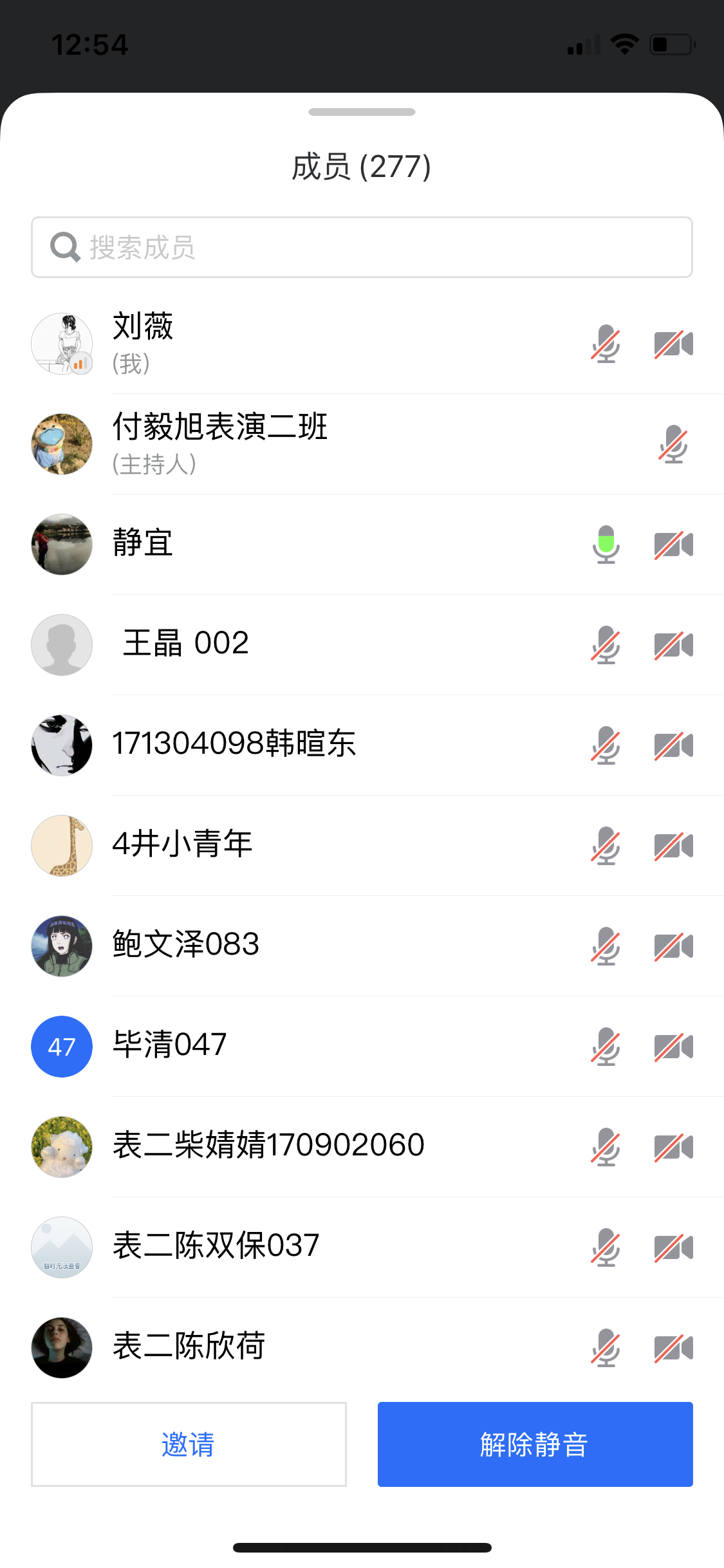Tap the active green microphone beside 静宜
Screen dimensions: 724x1568
(606, 545)
